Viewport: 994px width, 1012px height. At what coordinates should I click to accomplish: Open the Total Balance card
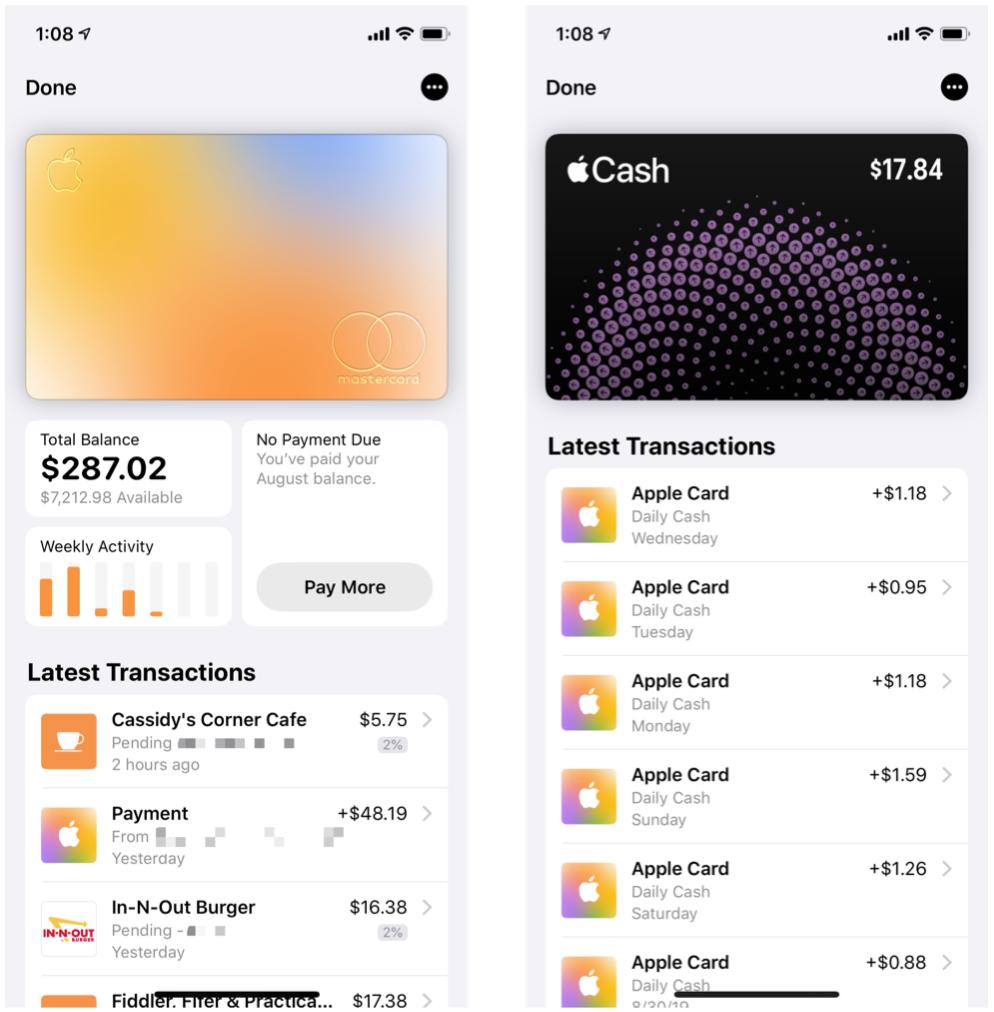(128, 468)
